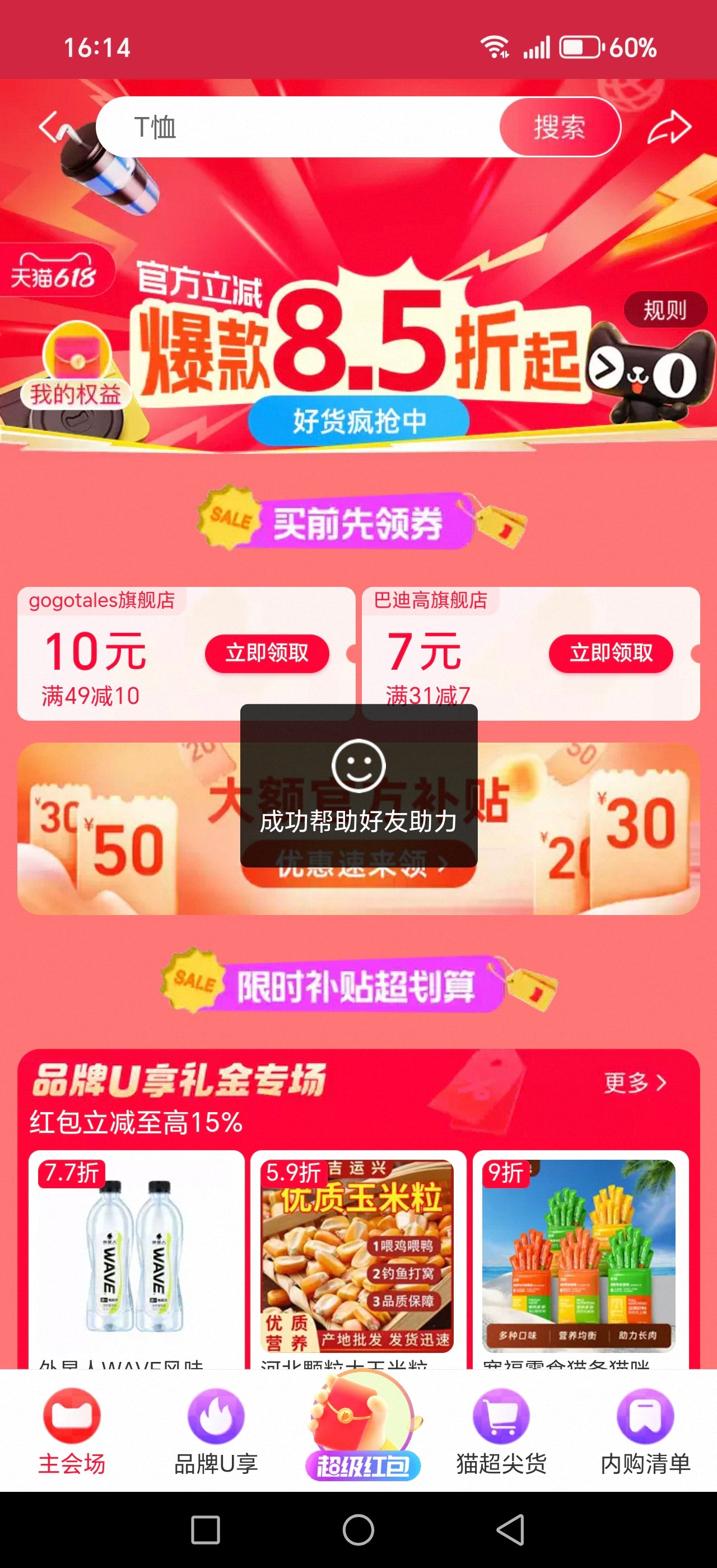Switch to the 内购清单 tab
The width and height of the screenshot is (717, 1568).
coord(646,1433)
